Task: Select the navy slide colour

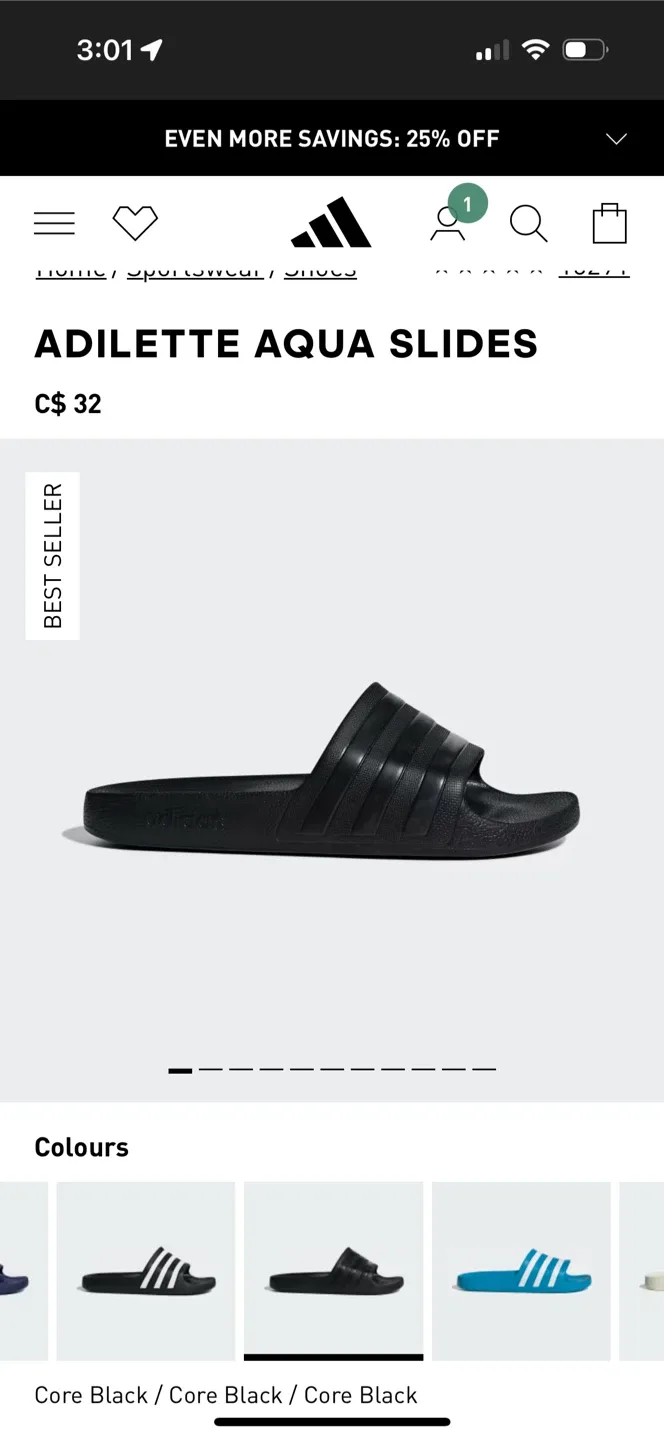Action: [x=23, y=1271]
